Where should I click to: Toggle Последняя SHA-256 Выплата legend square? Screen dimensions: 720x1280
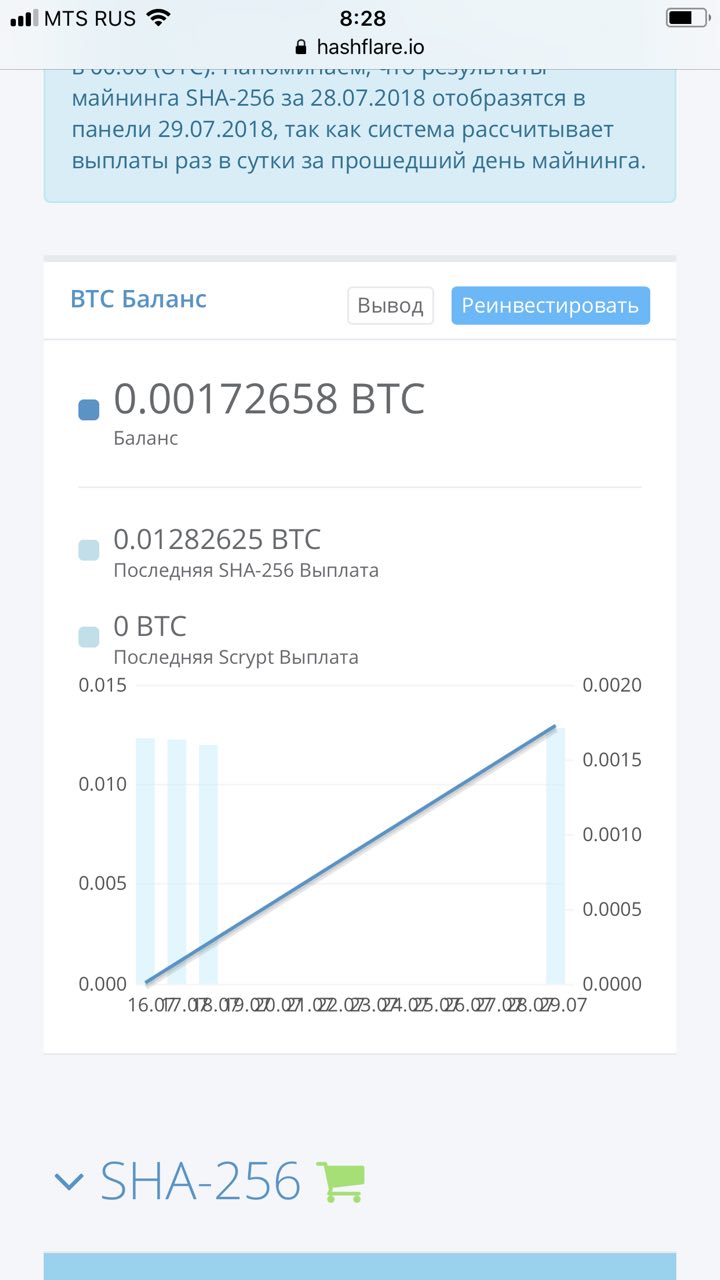(x=89, y=550)
